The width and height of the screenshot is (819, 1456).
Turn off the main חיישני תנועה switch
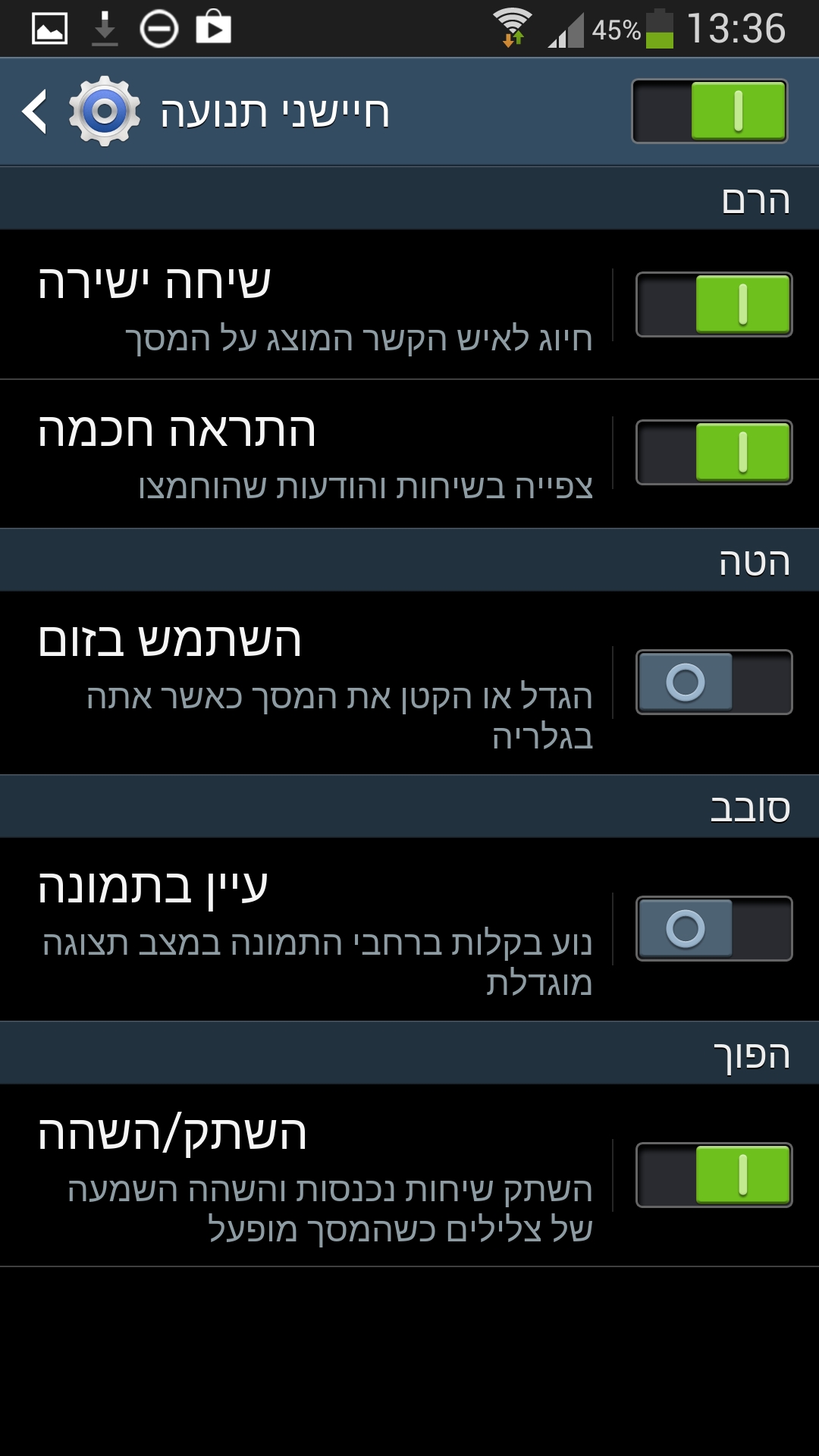pyautogui.click(x=710, y=111)
